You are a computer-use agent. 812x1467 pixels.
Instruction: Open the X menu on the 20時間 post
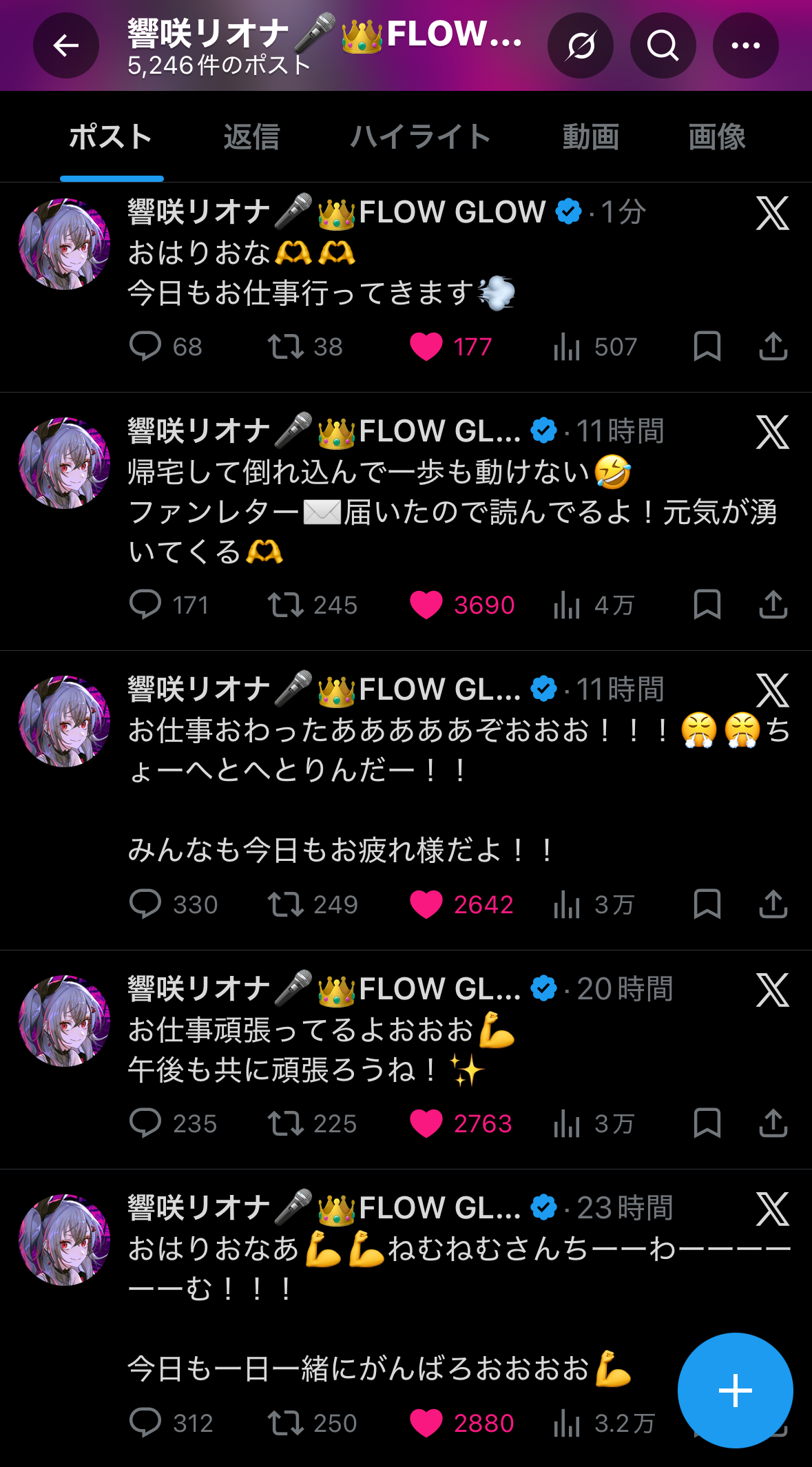coord(772,990)
